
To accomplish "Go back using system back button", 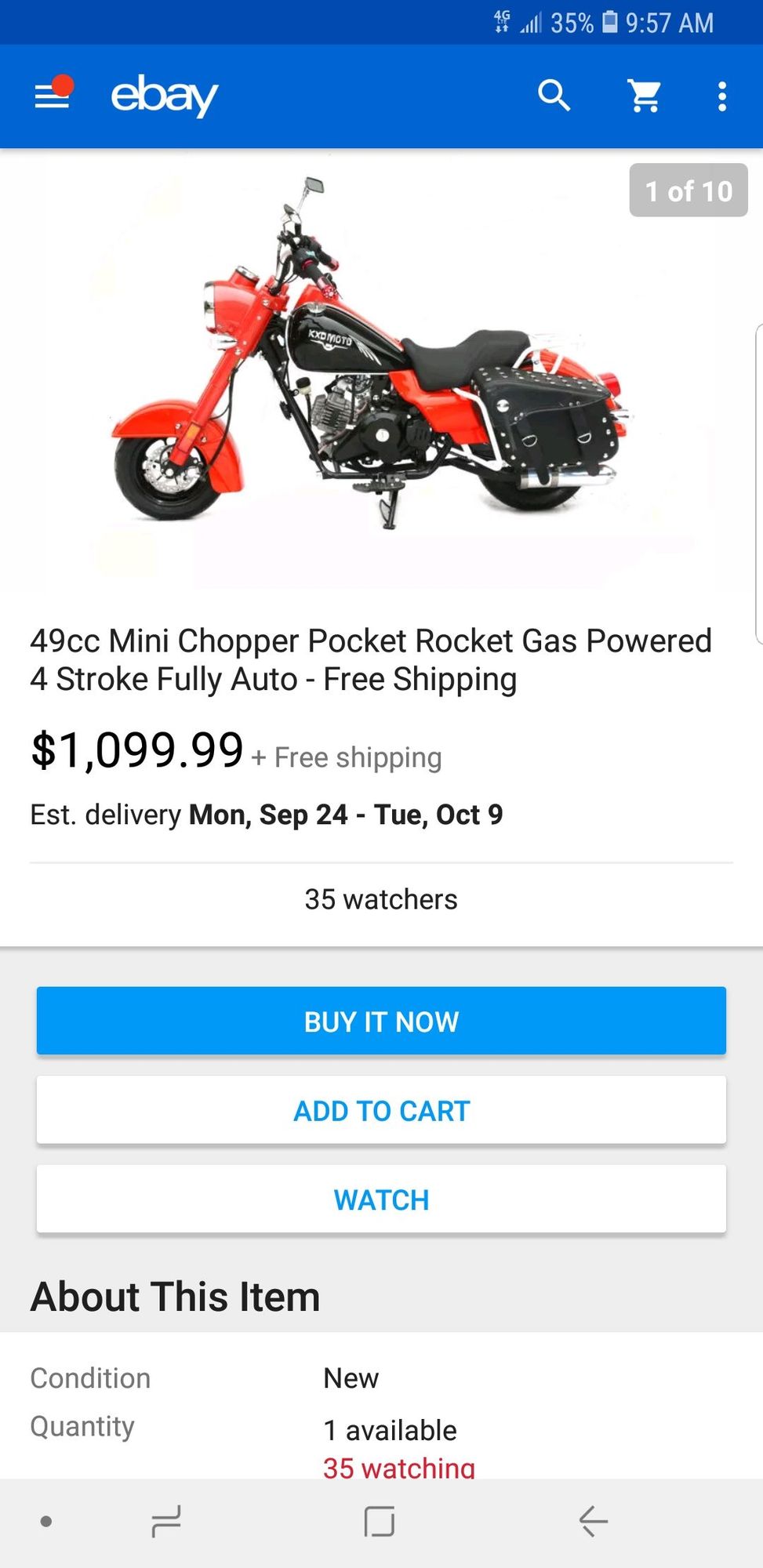I will click(x=593, y=1521).
